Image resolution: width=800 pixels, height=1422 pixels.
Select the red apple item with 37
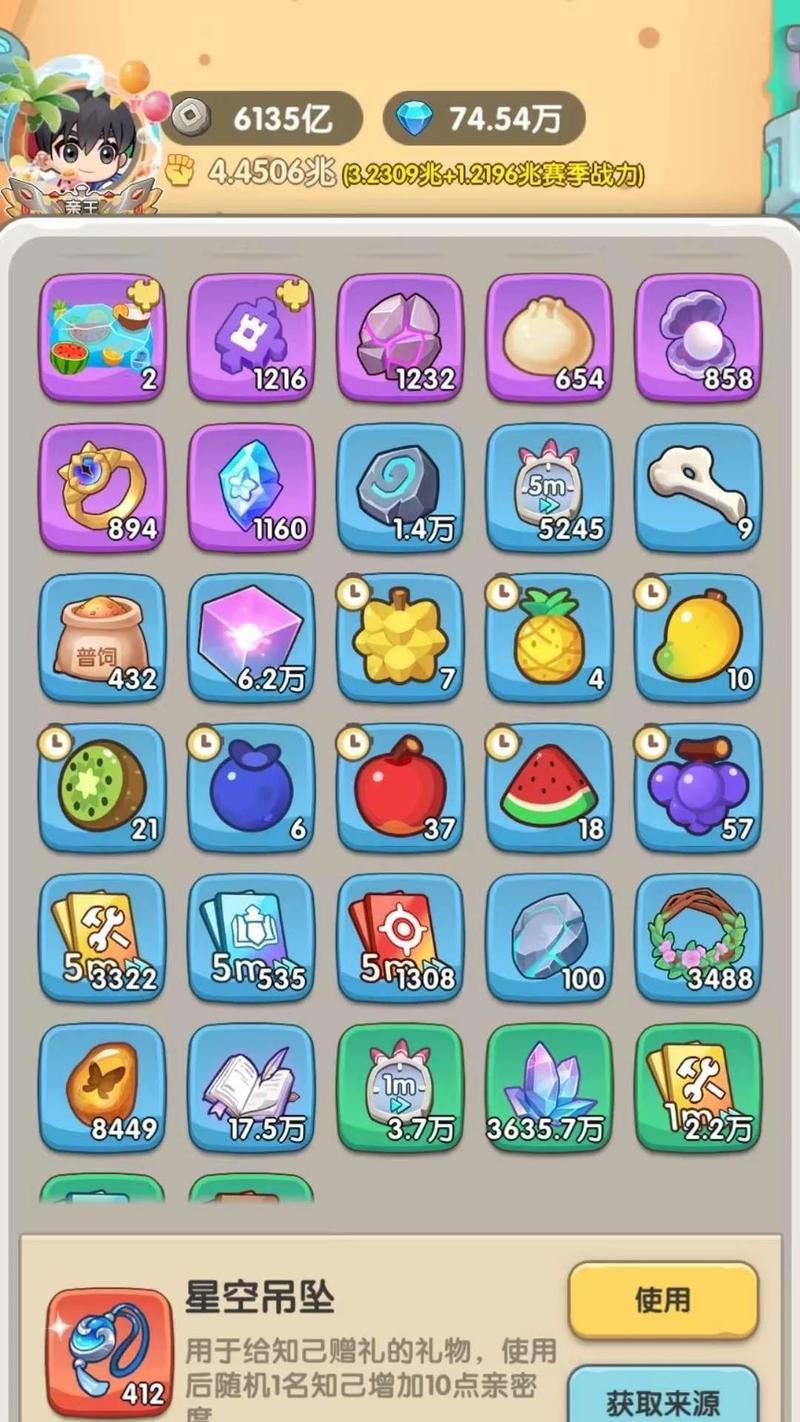point(400,787)
